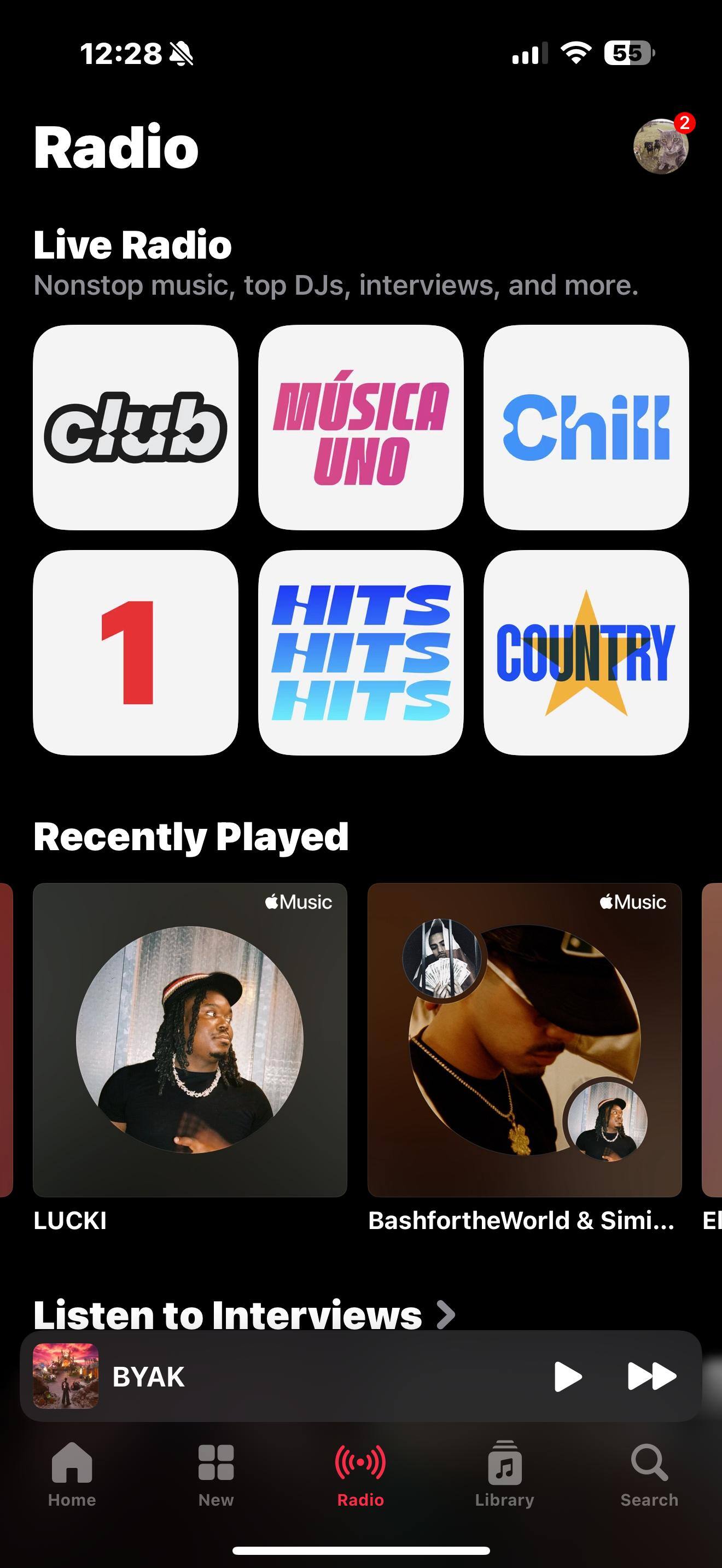Open Apple Music 1 station

pos(136,653)
